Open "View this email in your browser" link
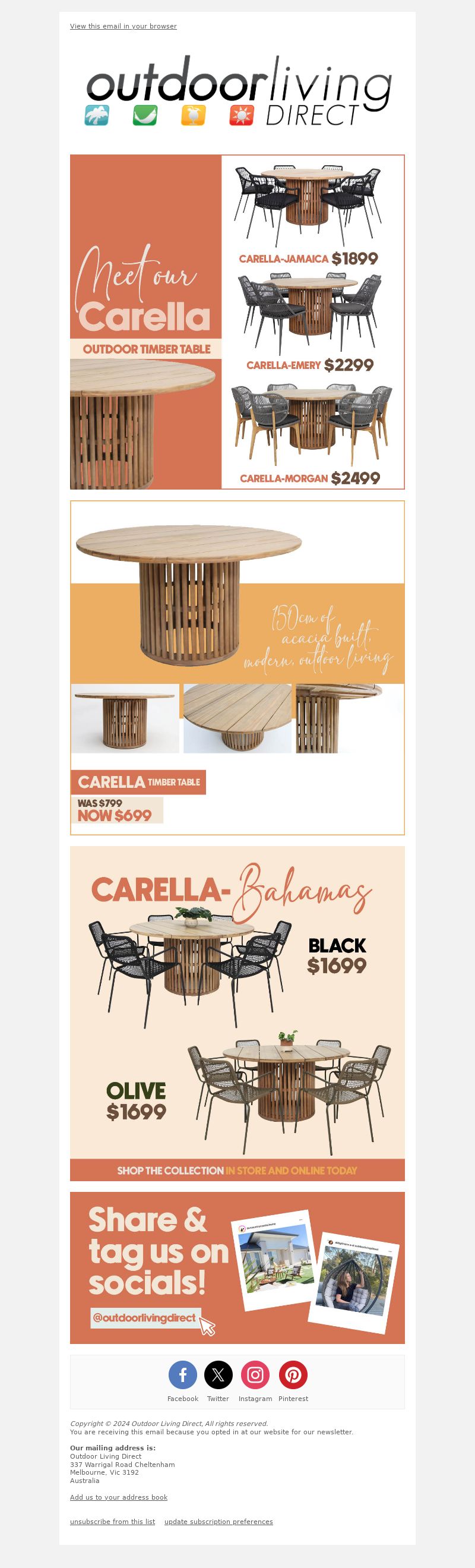The width and height of the screenshot is (475, 1568). click(123, 26)
